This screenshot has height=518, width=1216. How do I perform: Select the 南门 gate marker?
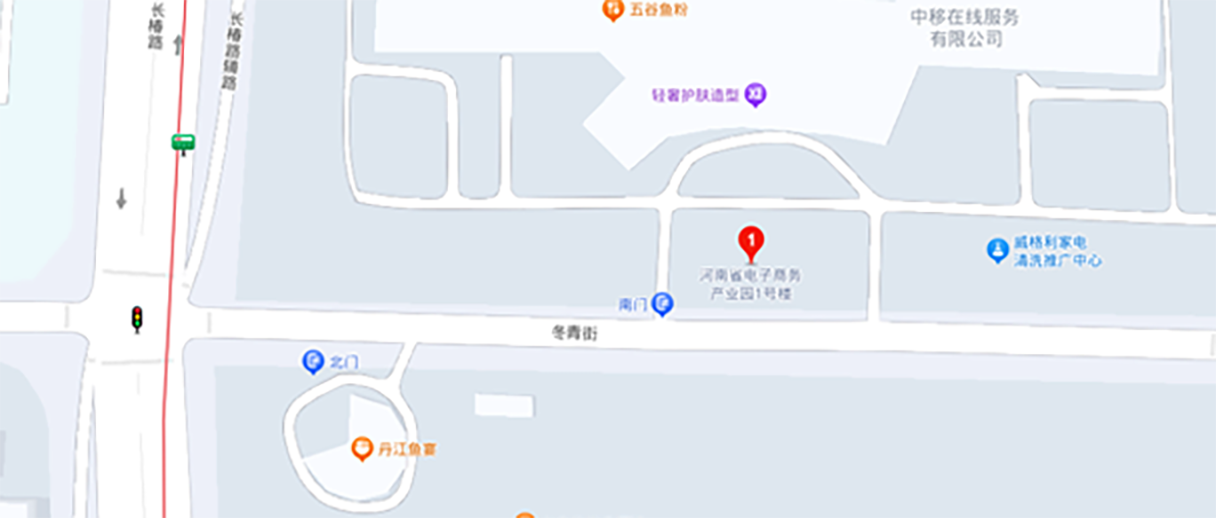coord(661,303)
